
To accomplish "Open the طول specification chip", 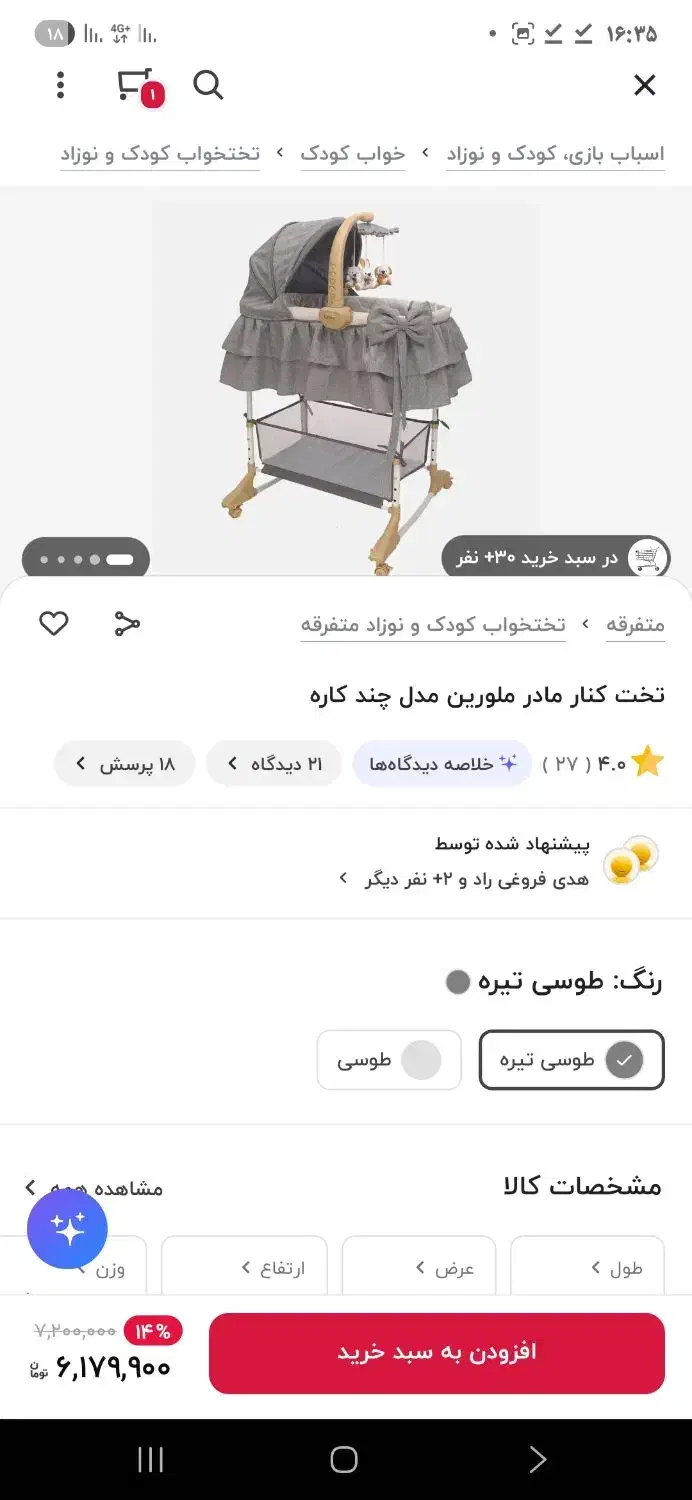I will [x=587, y=1268].
